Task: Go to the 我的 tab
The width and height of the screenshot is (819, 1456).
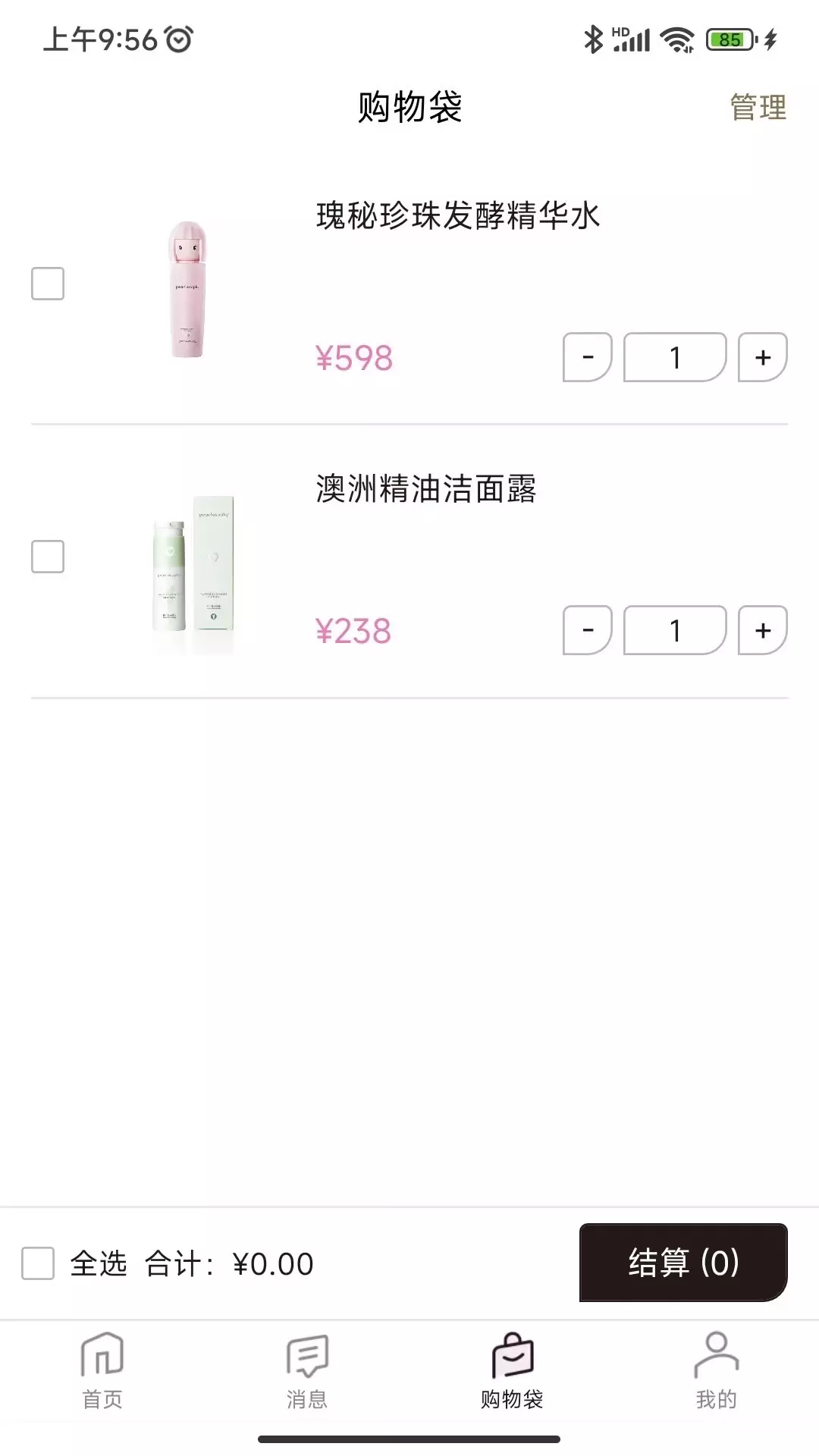Action: click(x=717, y=1371)
